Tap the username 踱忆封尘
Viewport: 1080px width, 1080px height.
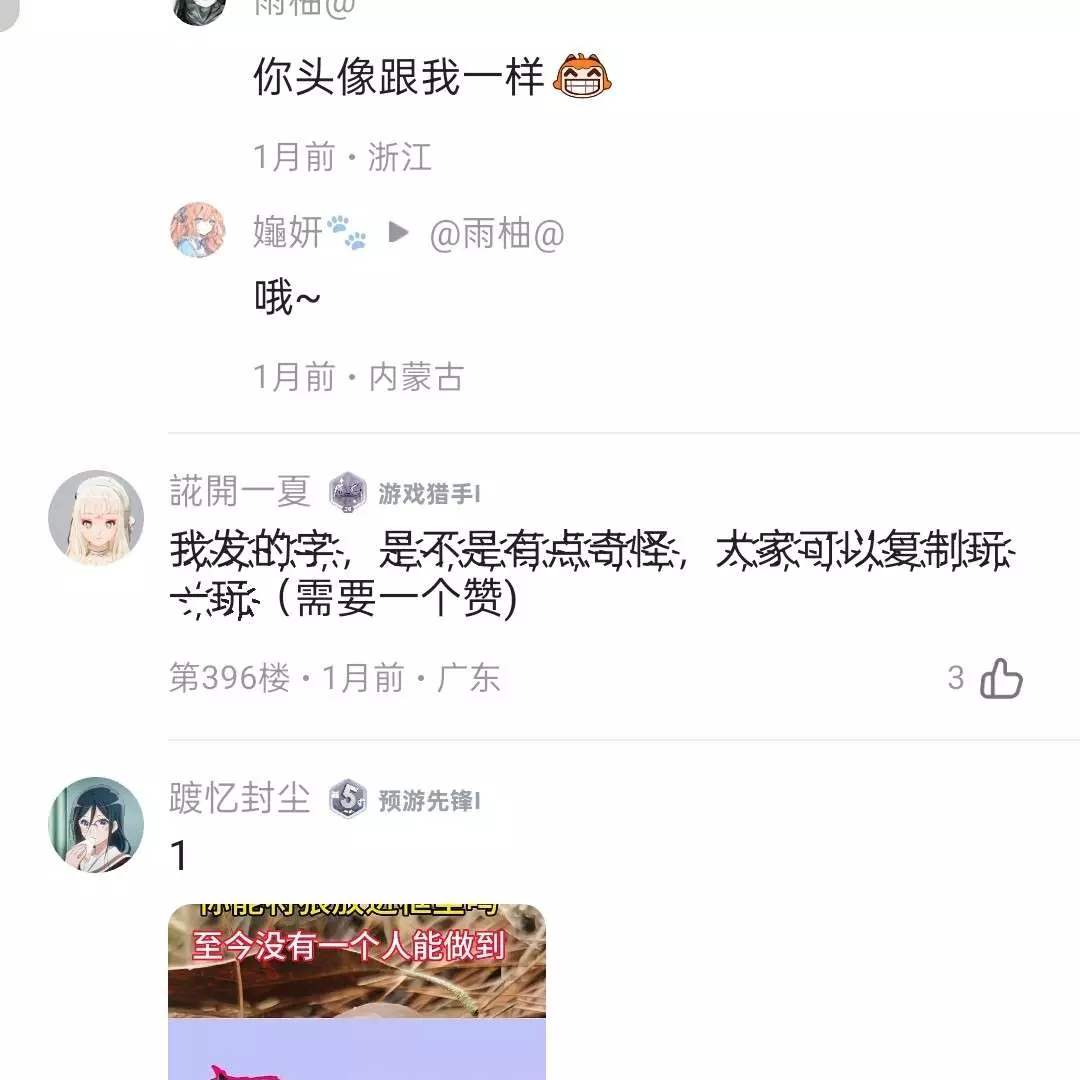tap(240, 799)
